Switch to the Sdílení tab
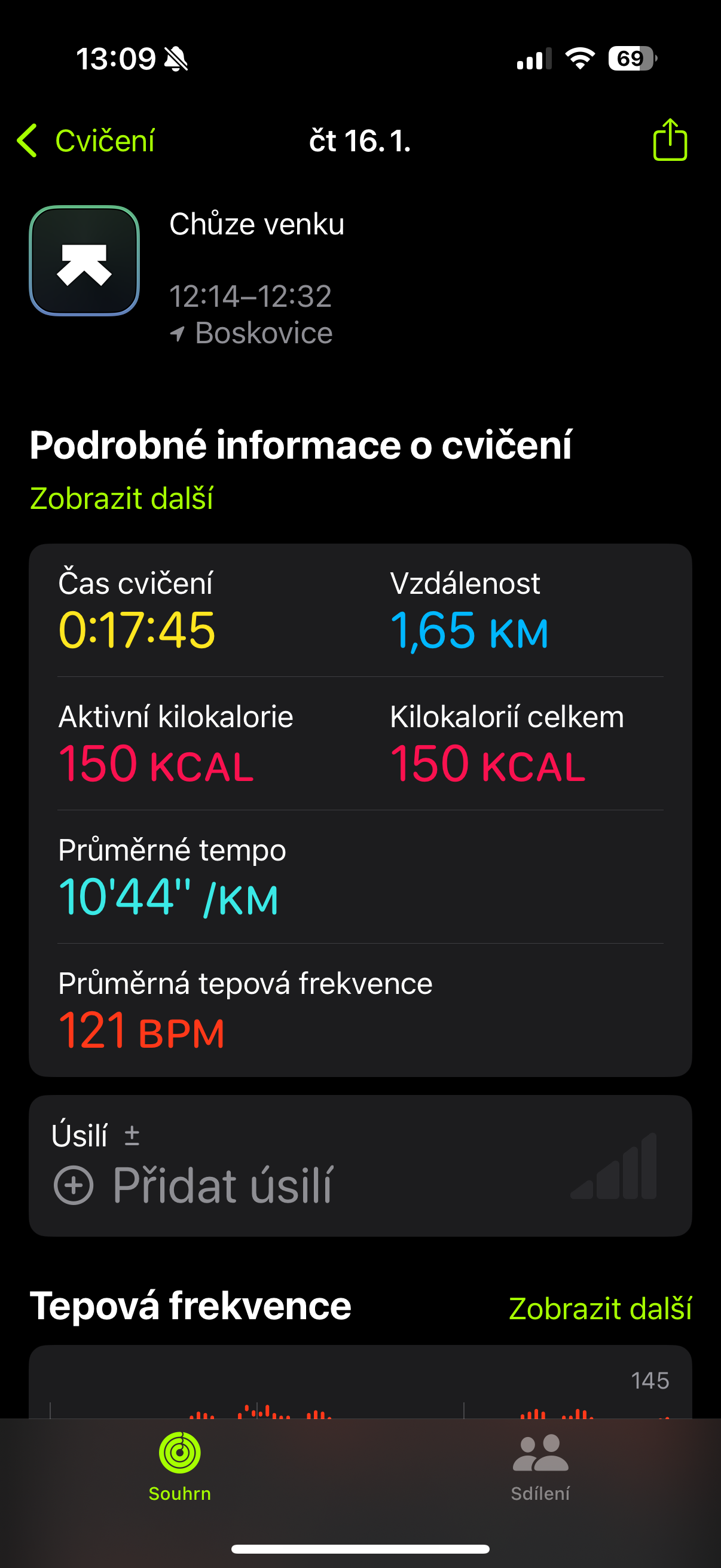The width and height of the screenshot is (721, 1568). pos(540,1473)
